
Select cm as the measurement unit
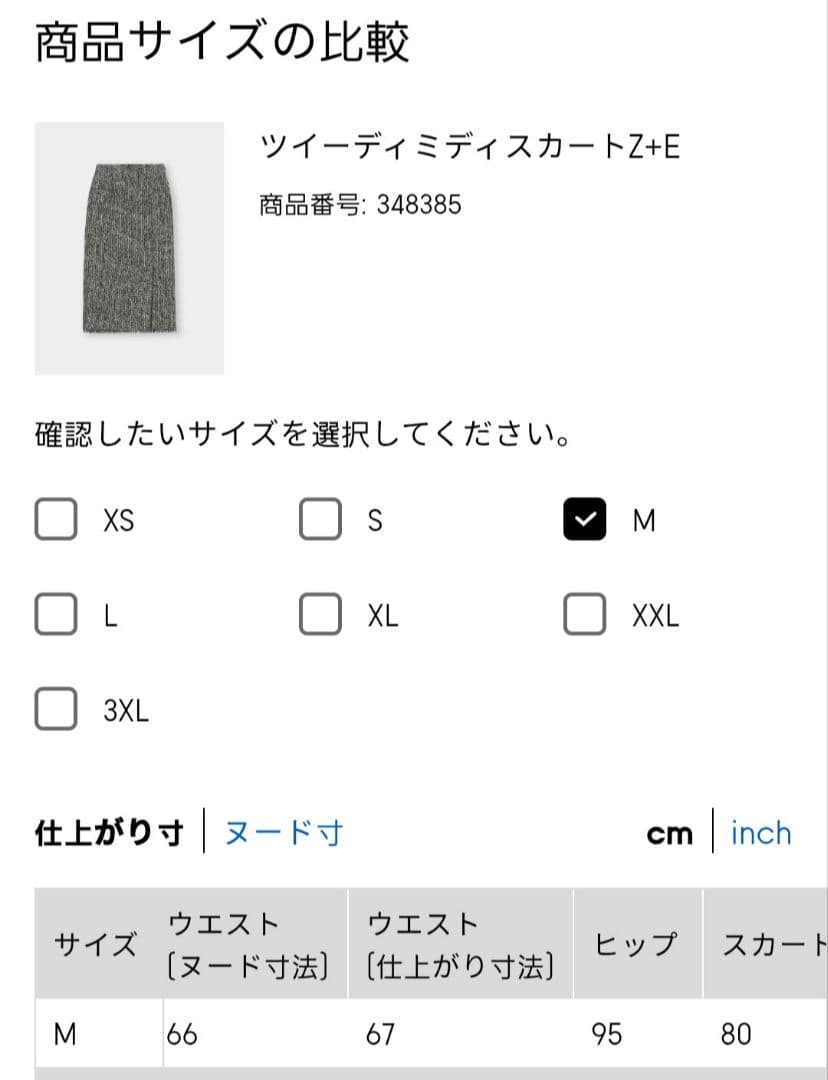tap(670, 835)
